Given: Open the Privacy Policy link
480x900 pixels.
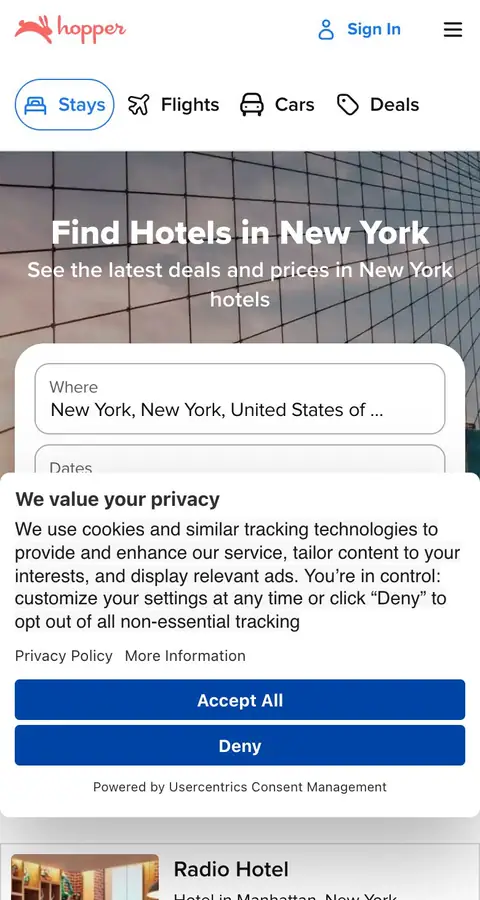Looking at the screenshot, I should (64, 655).
